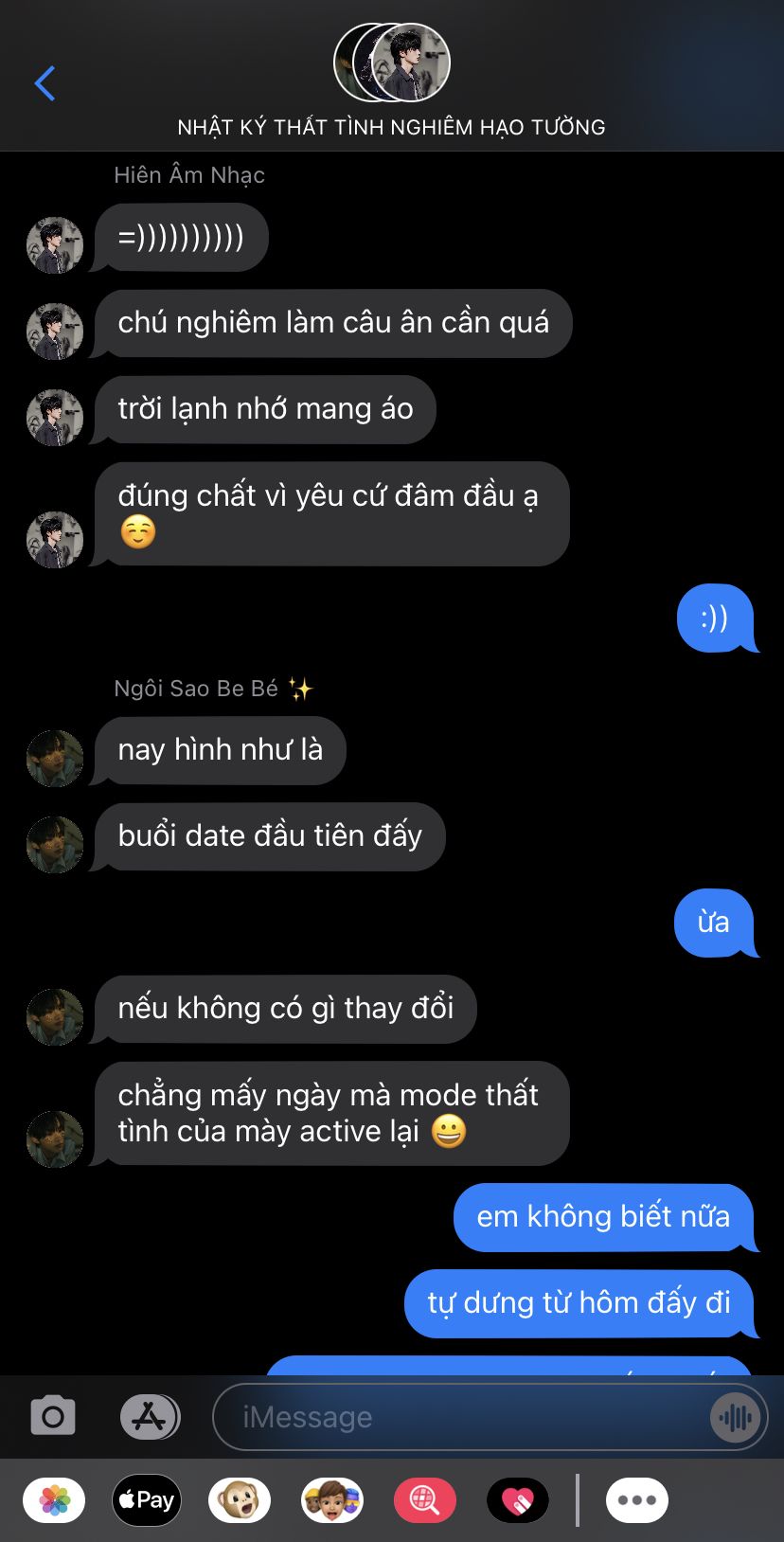Open the camera to send a photo
The image size is (784, 1542).
click(x=53, y=1417)
